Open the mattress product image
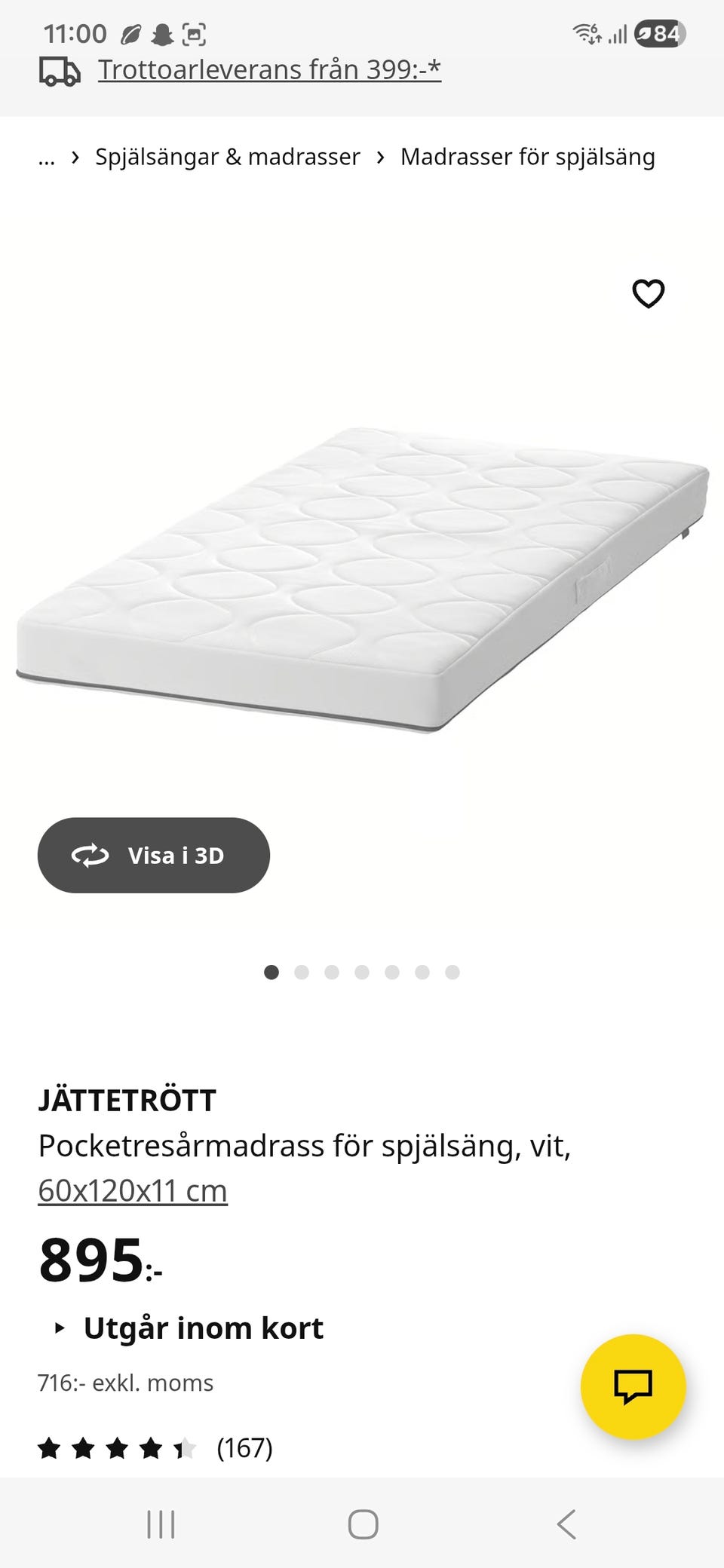724x1568 pixels. (362, 580)
